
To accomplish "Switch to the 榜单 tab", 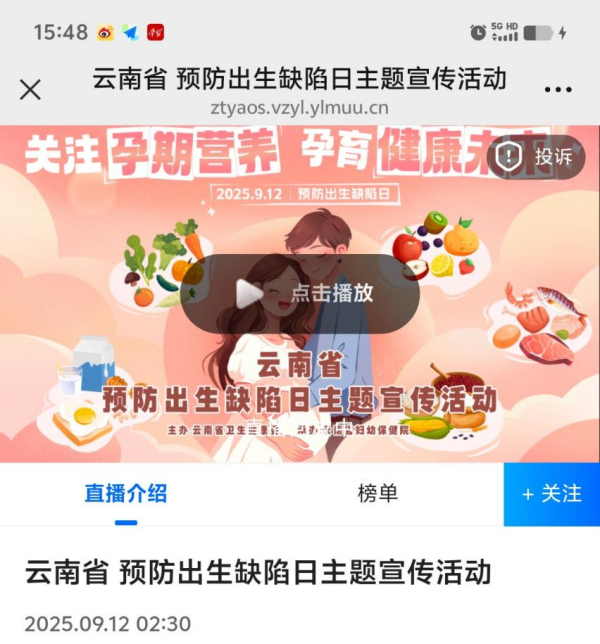I will [377, 493].
